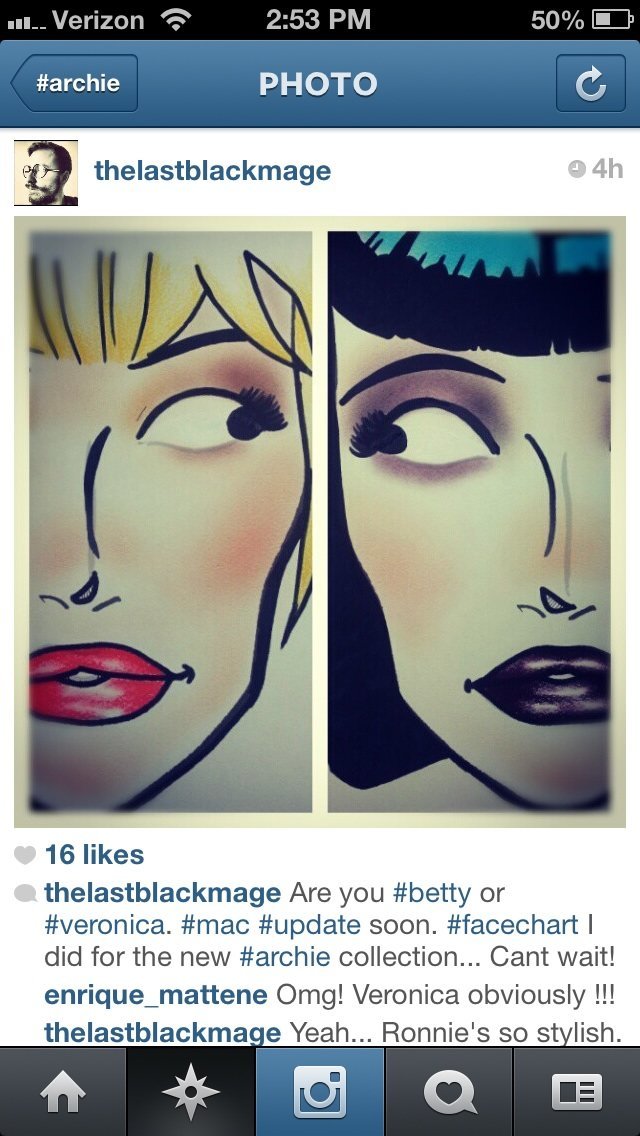The image size is (640, 1136).
Task: Switch to the News activity tab
Action: (449, 1092)
